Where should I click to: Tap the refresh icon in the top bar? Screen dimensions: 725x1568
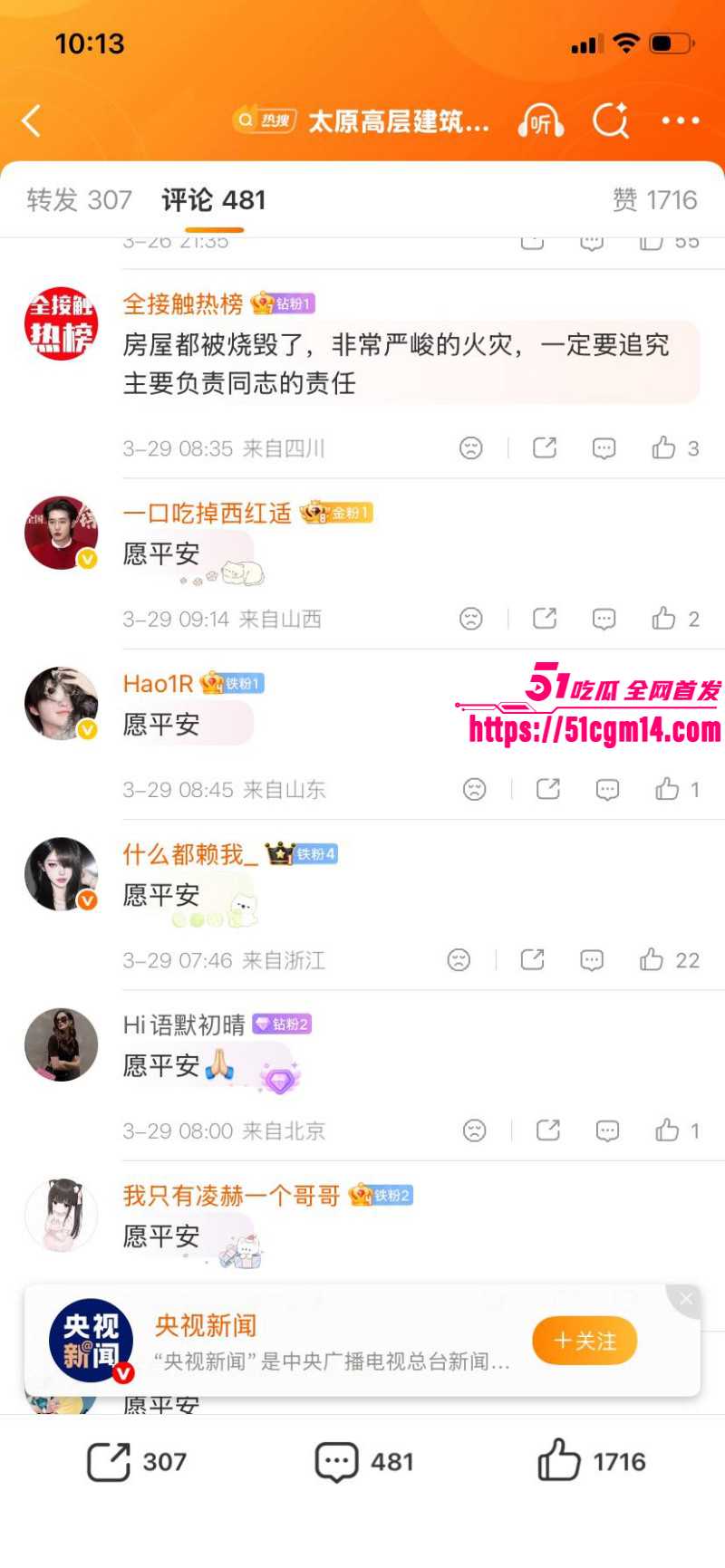pos(613,119)
